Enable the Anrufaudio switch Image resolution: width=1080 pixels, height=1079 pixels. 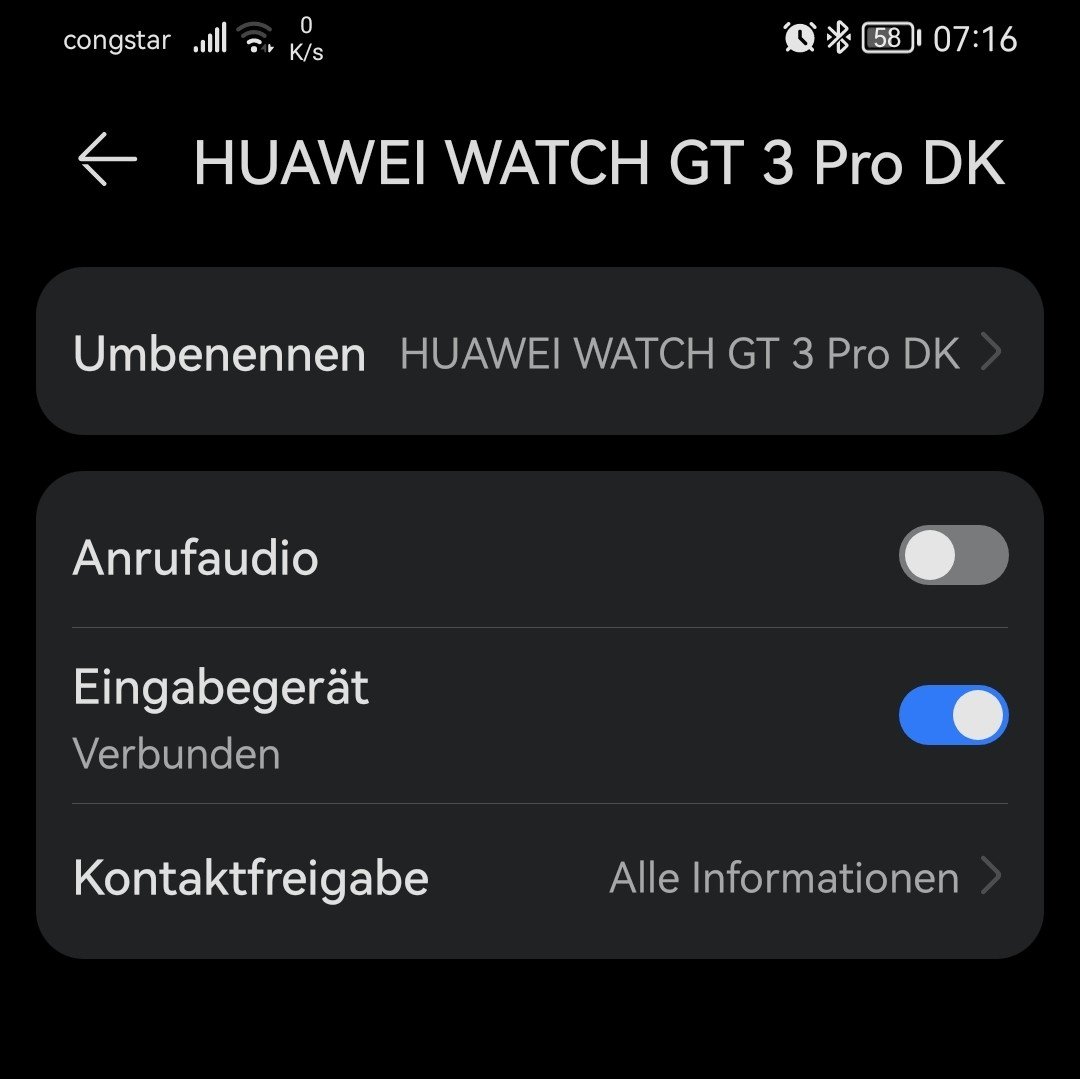coord(952,556)
